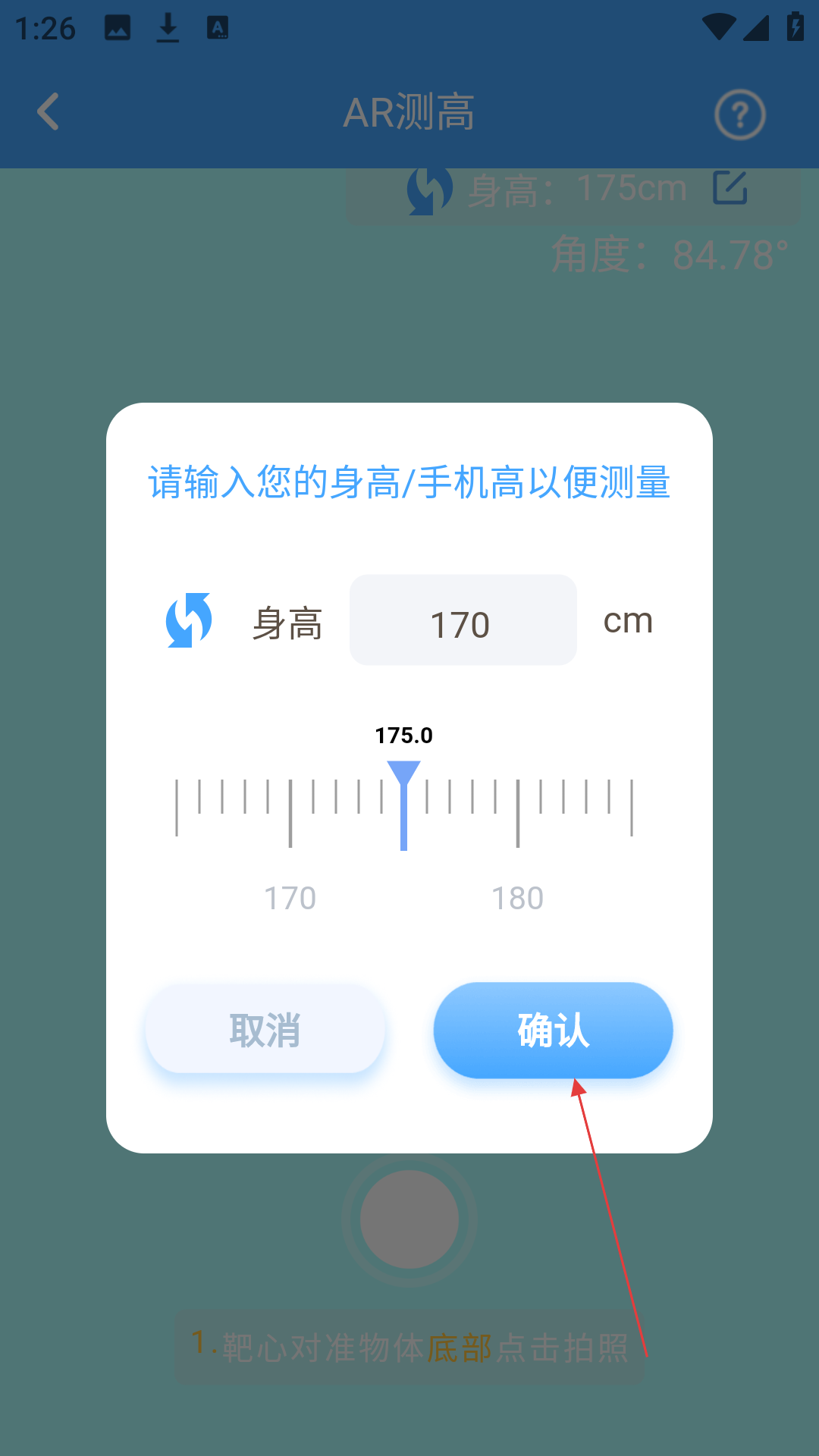
Task: Tap the blue swap icon beside 身高
Action: (189, 620)
